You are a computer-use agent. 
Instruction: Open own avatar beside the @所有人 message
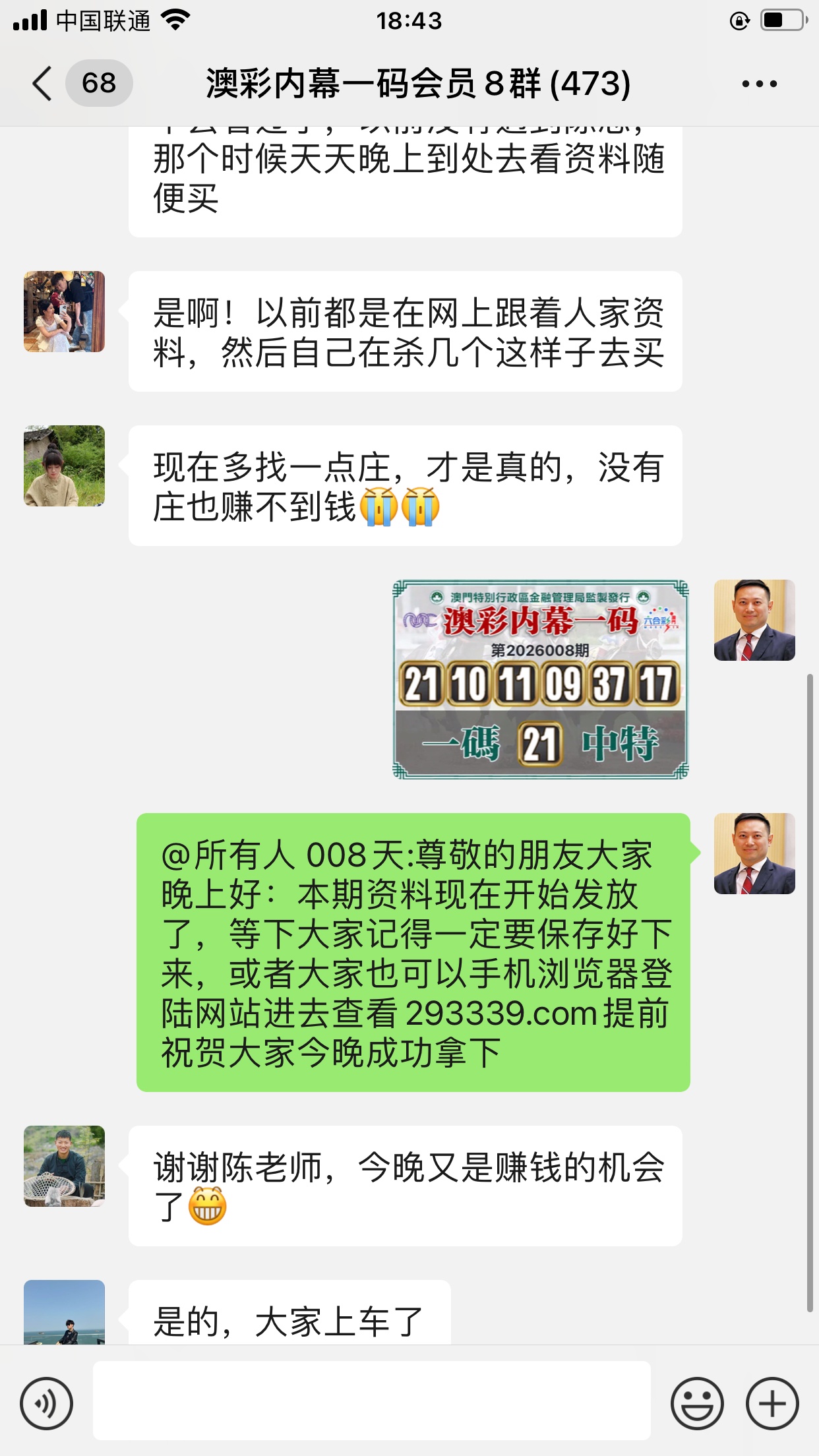click(x=754, y=853)
